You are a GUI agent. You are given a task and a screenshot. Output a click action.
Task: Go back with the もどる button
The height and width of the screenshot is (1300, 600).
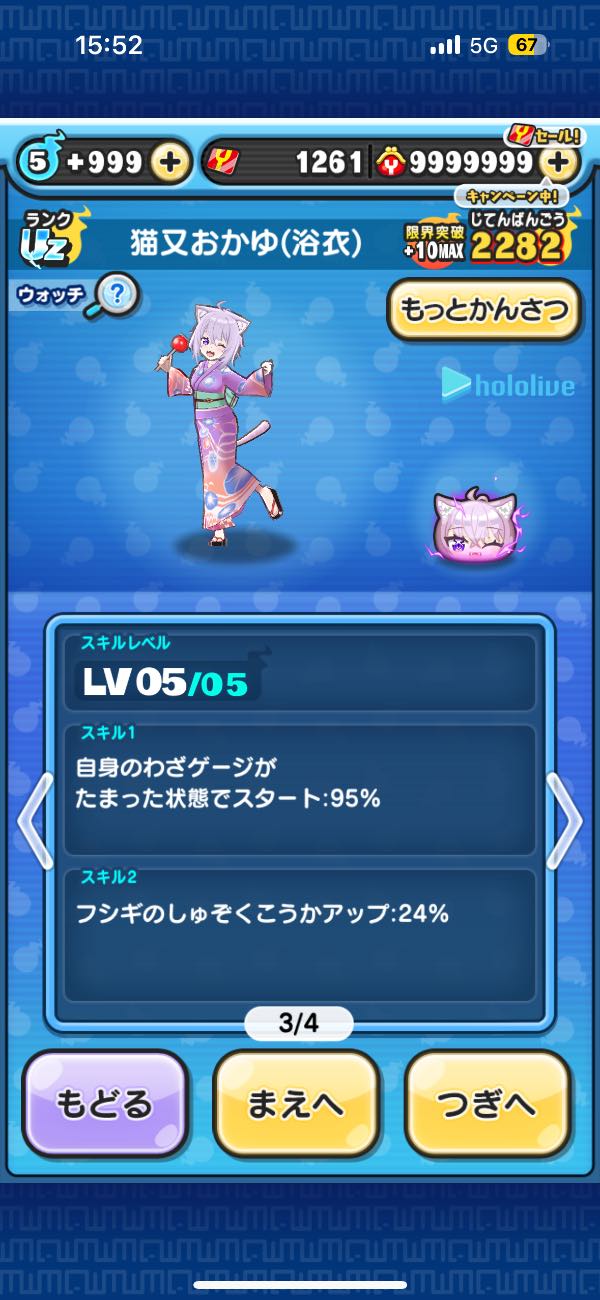[105, 1104]
